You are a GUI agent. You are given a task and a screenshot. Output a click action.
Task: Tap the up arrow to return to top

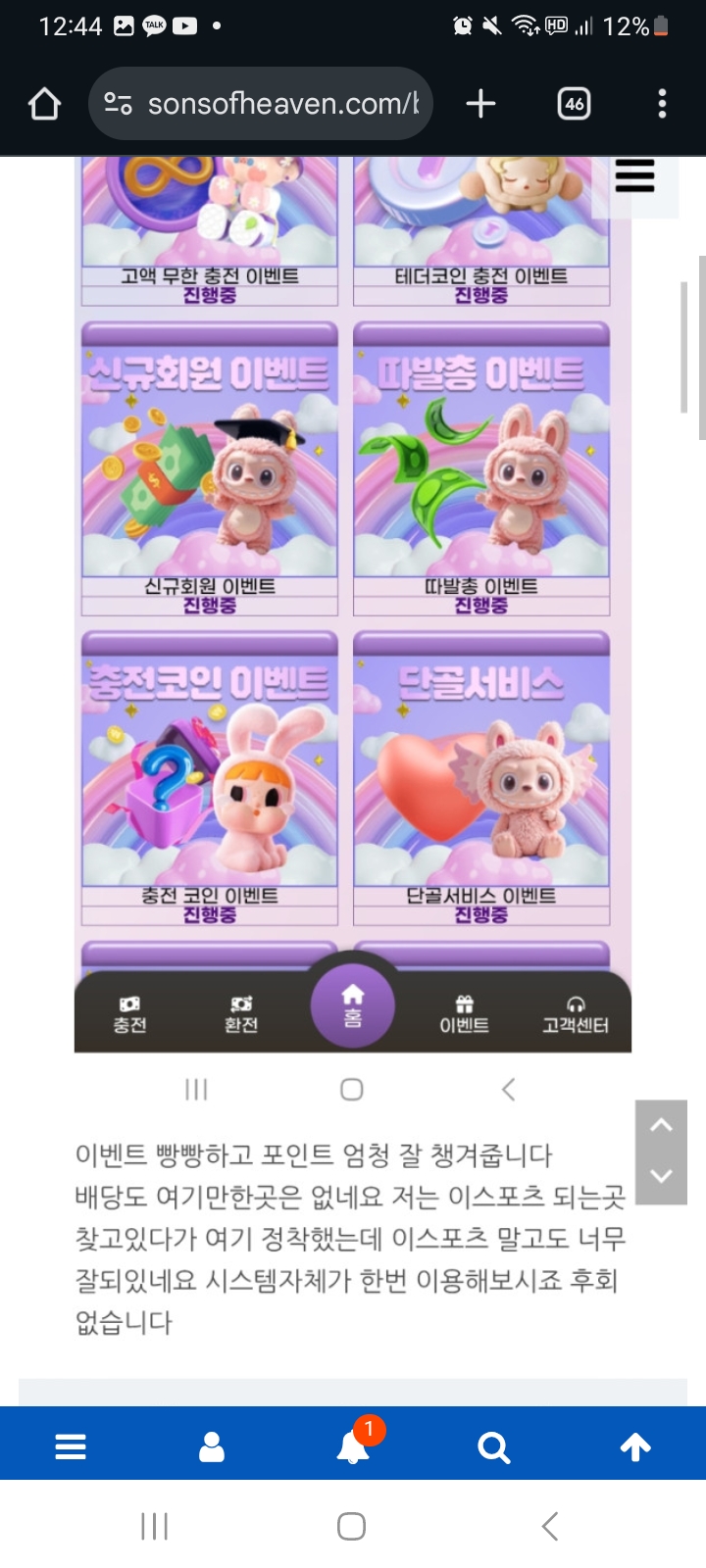(x=635, y=1446)
